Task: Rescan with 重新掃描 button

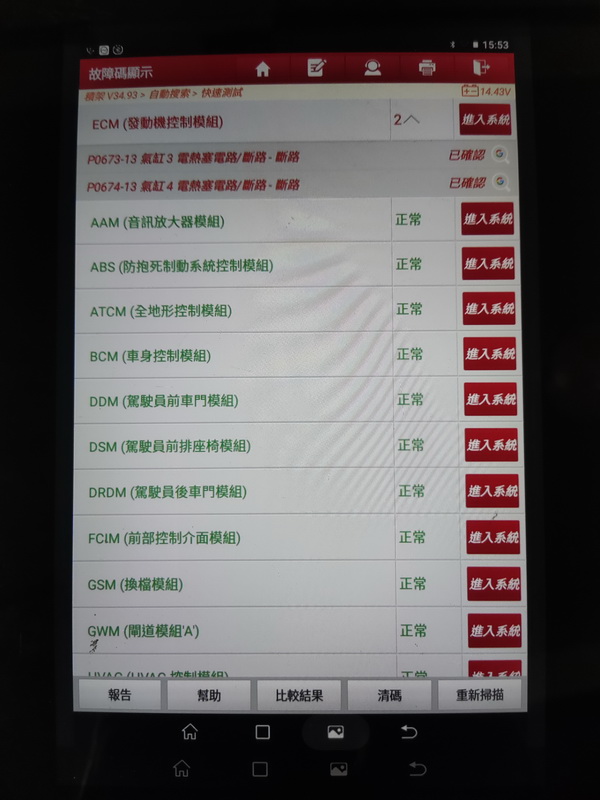Action: point(479,696)
